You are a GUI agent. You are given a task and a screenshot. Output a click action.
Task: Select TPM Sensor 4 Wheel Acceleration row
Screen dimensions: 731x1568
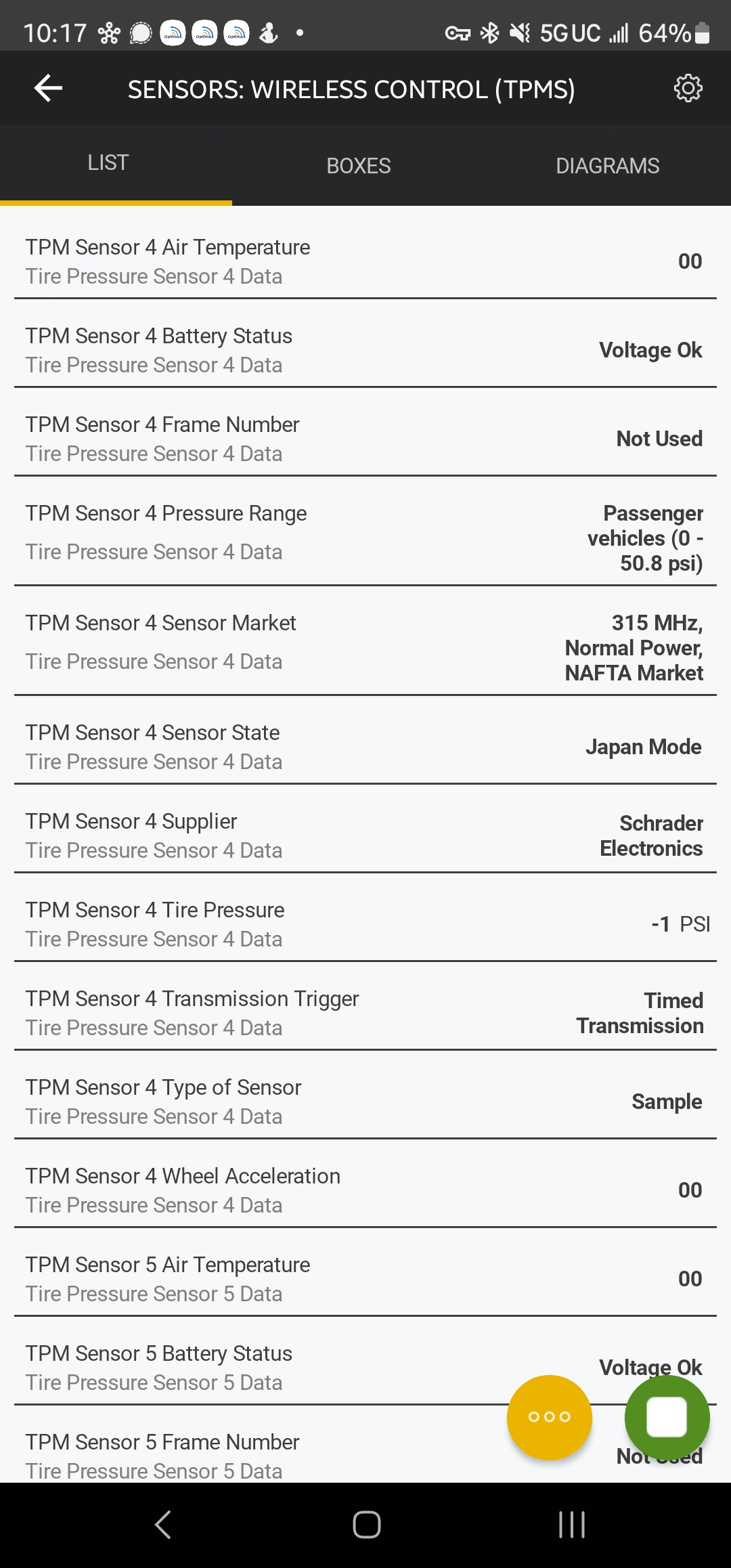365,1189
